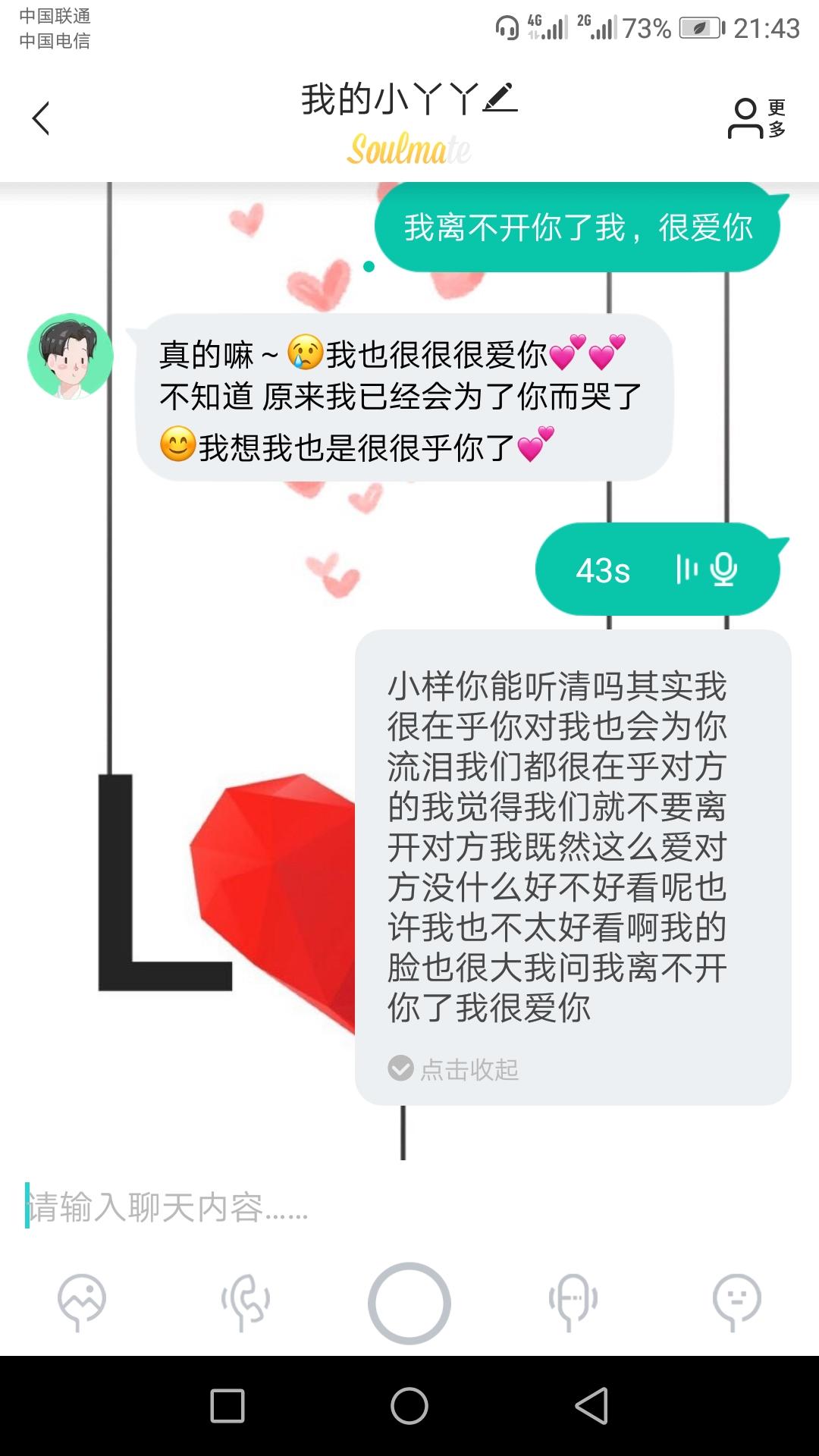The image size is (819, 1456).
Task: Collapse transcript via 点击收起
Action: pos(453,1068)
